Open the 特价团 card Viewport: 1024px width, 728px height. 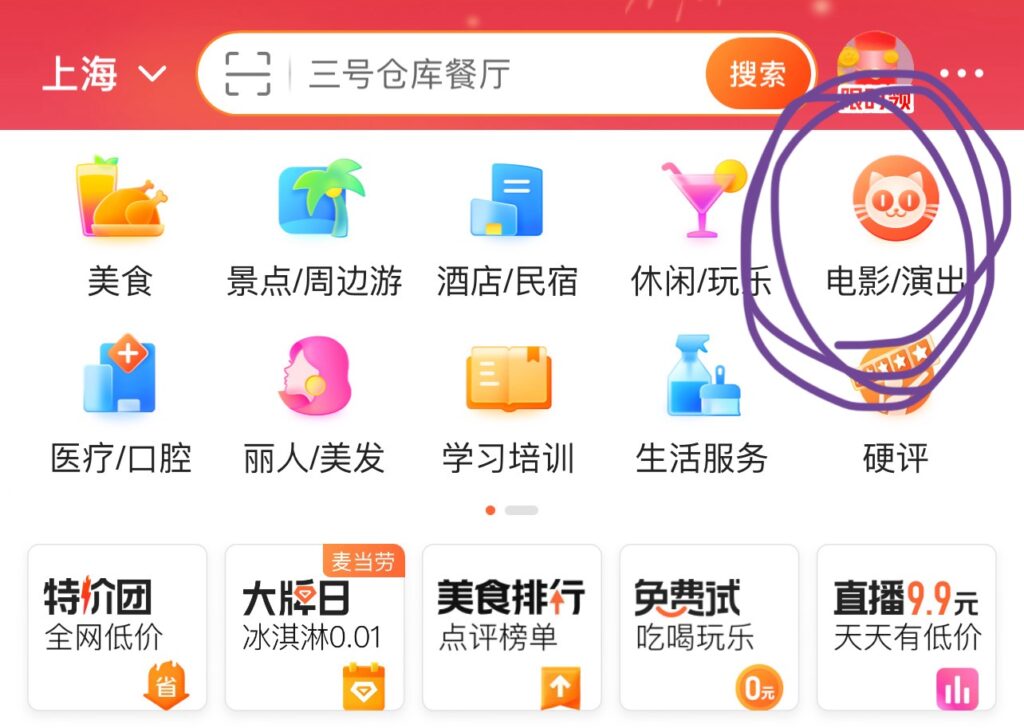117,626
